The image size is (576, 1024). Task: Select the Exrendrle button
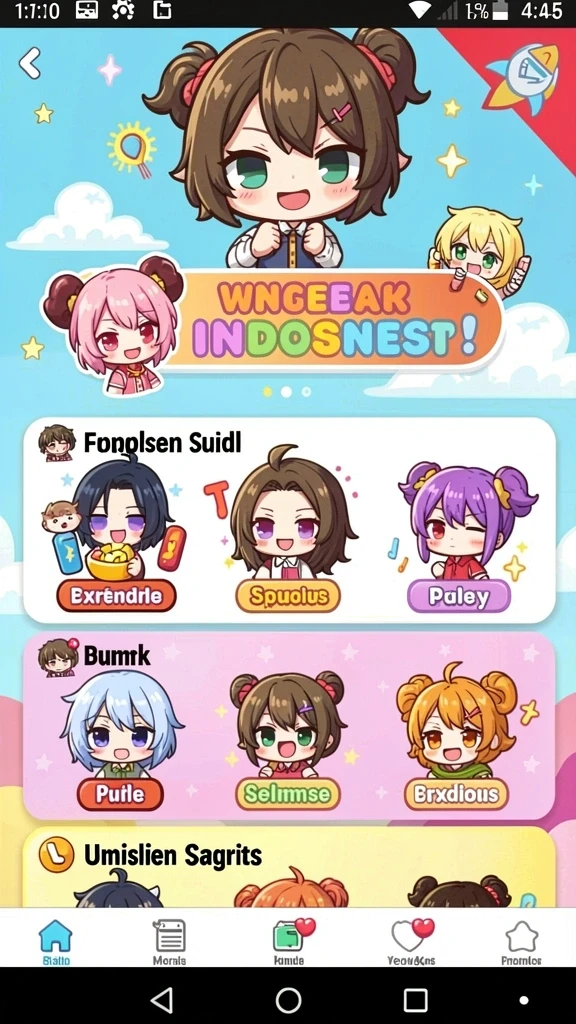coord(116,596)
